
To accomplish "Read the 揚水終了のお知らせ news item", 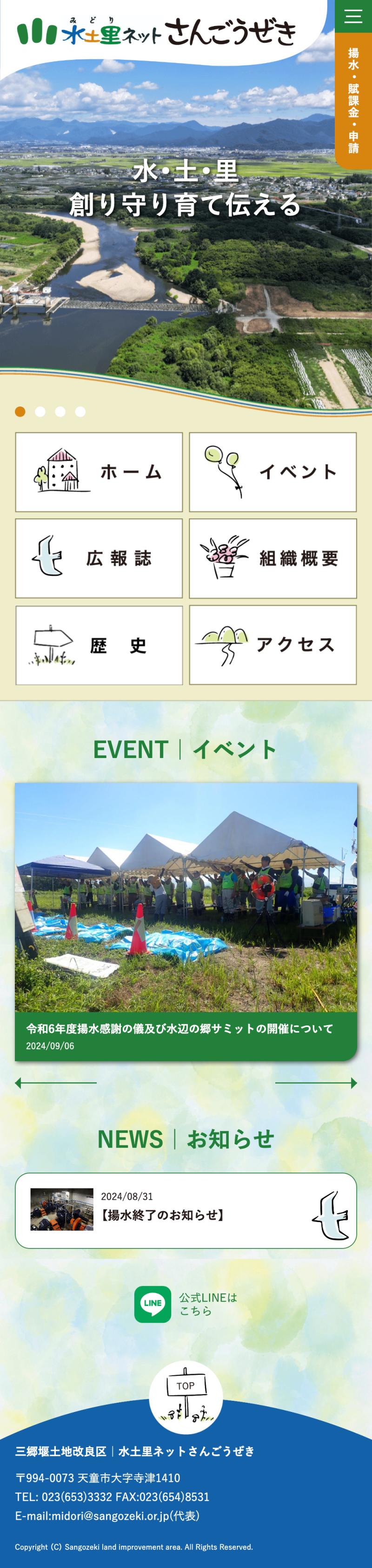I will click(x=186, y=1210).
